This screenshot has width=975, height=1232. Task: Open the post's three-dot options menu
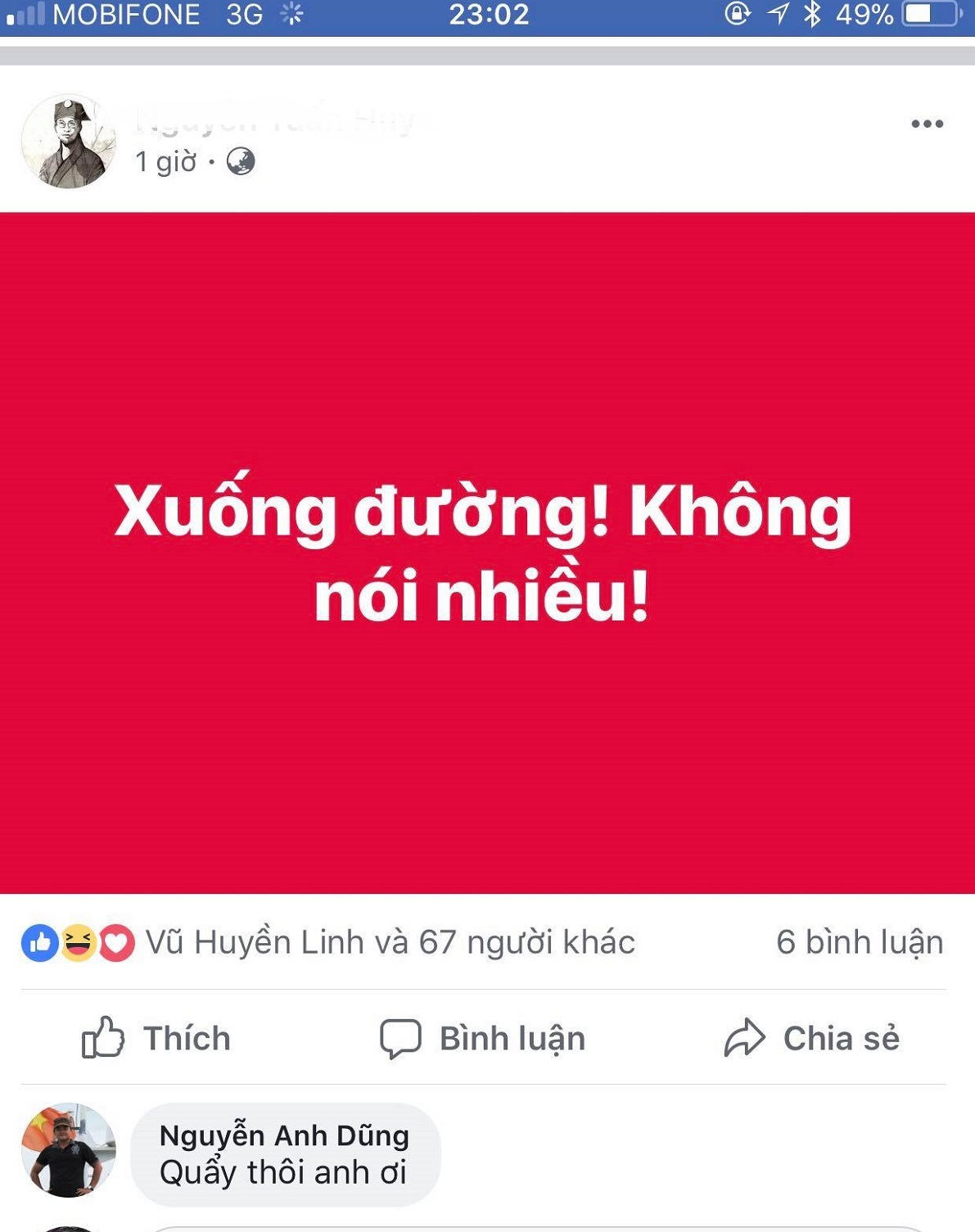coord(927,124)
